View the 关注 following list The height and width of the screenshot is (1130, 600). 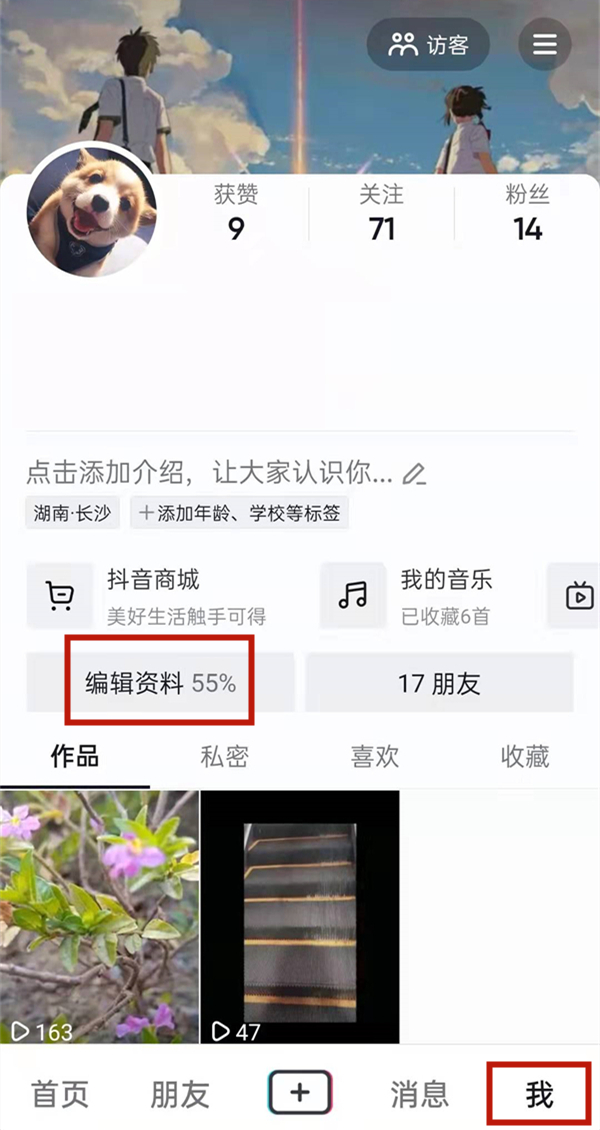[x=381, y=214]
